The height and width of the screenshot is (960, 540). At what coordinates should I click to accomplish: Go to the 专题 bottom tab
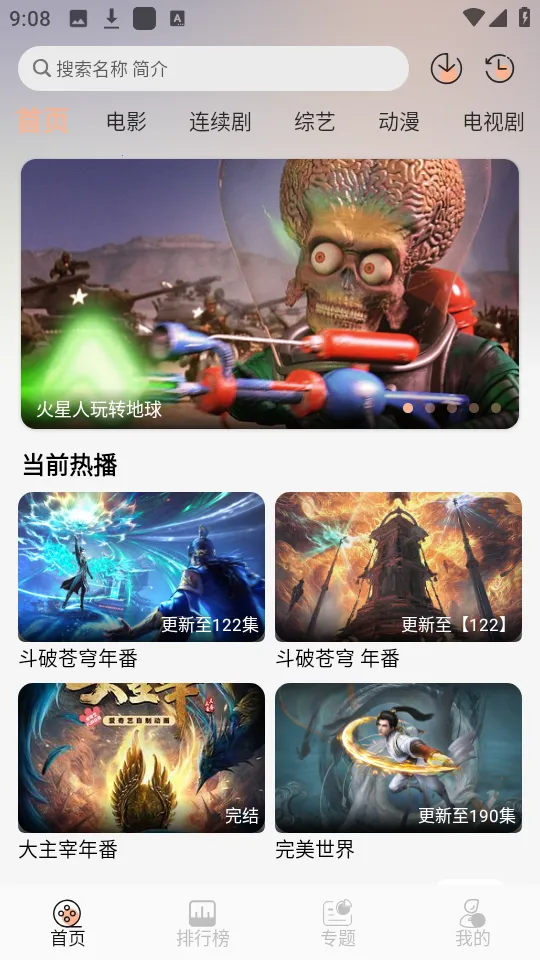(338, 923)
